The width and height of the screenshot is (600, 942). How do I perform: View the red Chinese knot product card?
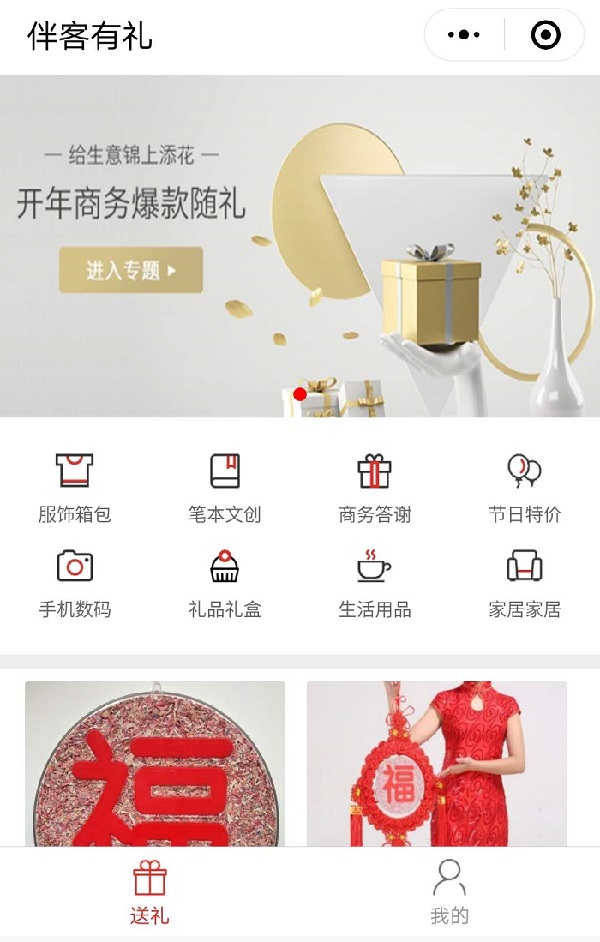(x=437, y=765)
